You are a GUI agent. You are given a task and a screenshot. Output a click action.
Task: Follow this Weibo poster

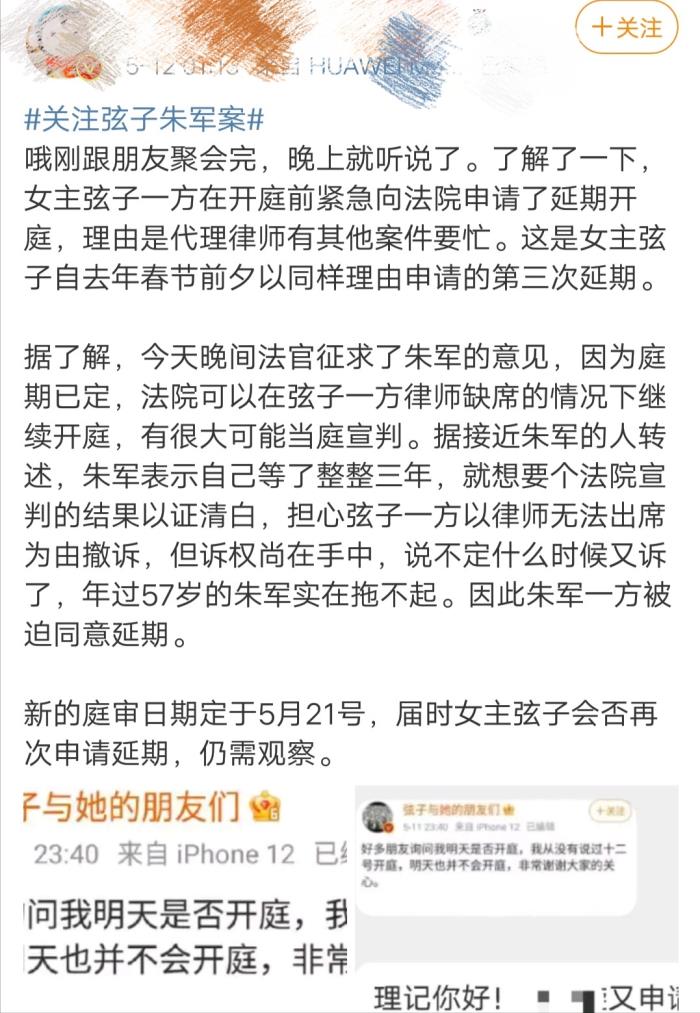[x=627, y=27]
